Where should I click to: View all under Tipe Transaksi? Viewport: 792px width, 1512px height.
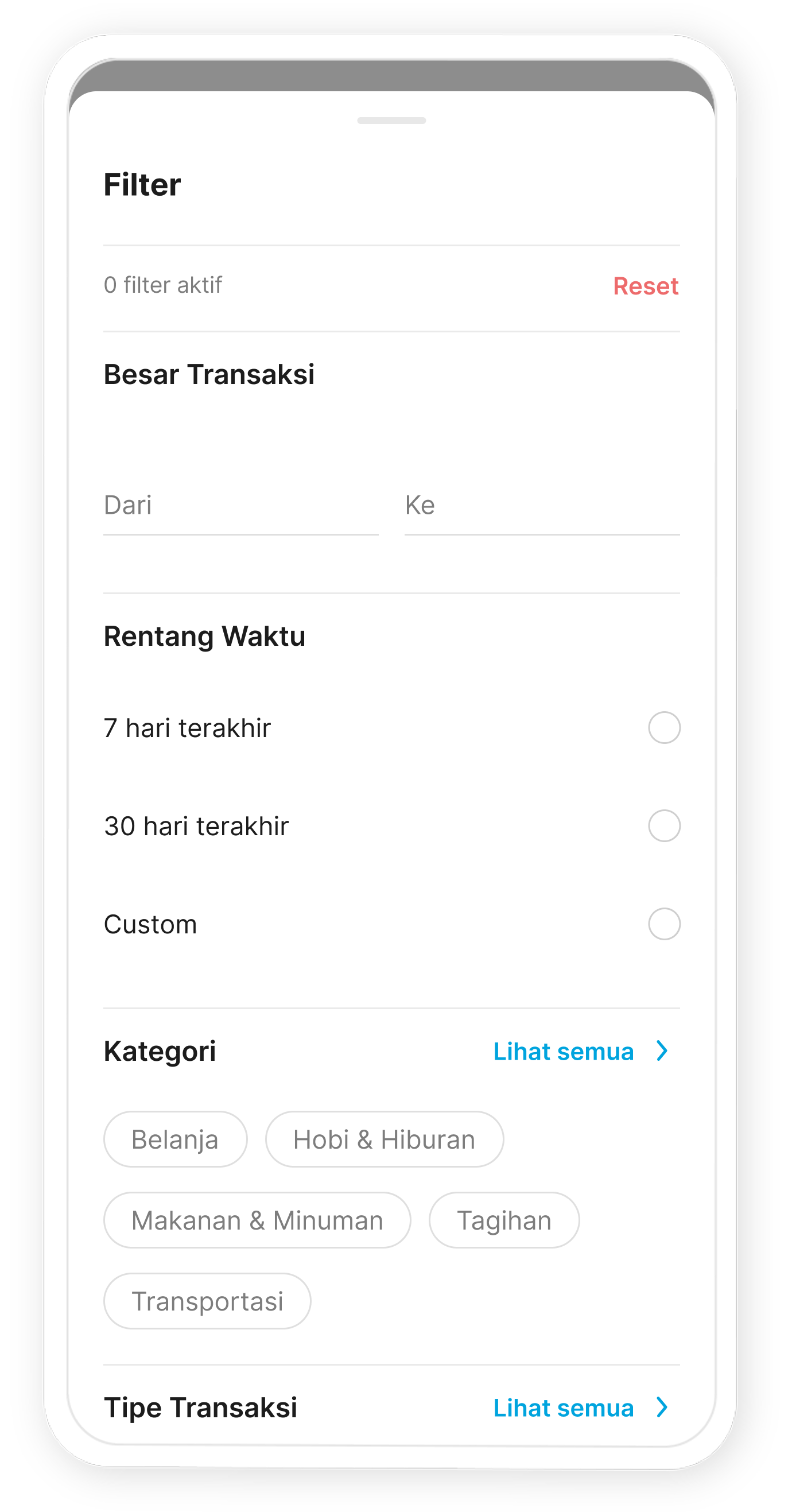pyautogui.click(x=580, y=1408)
